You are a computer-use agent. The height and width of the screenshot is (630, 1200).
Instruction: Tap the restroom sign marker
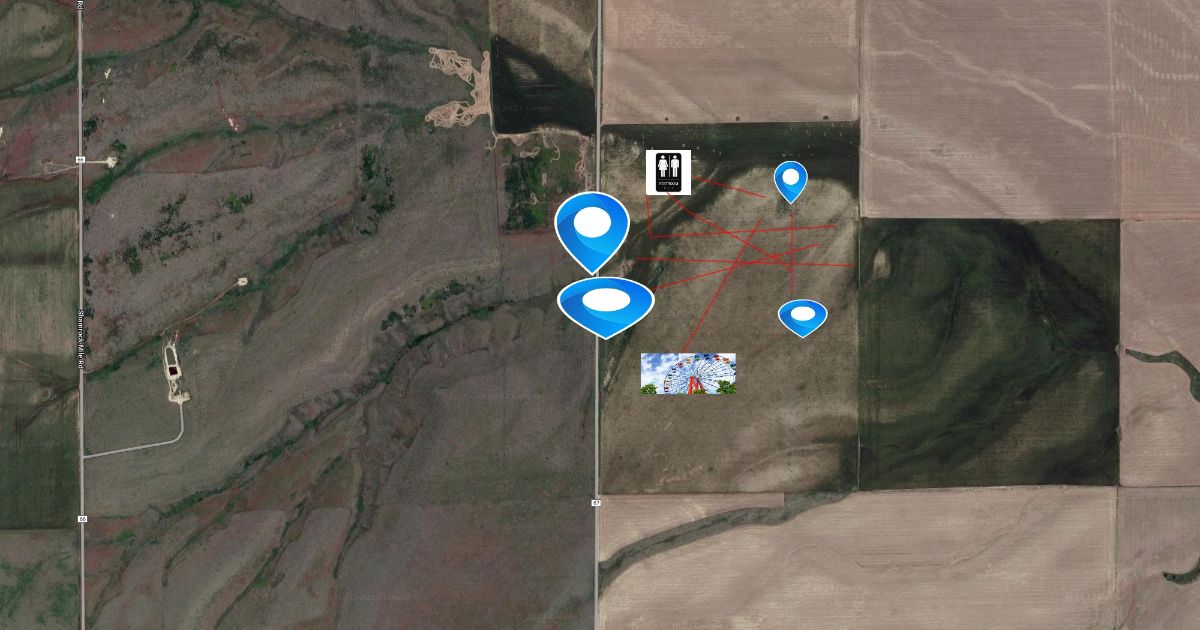click(x=668, y=172)
